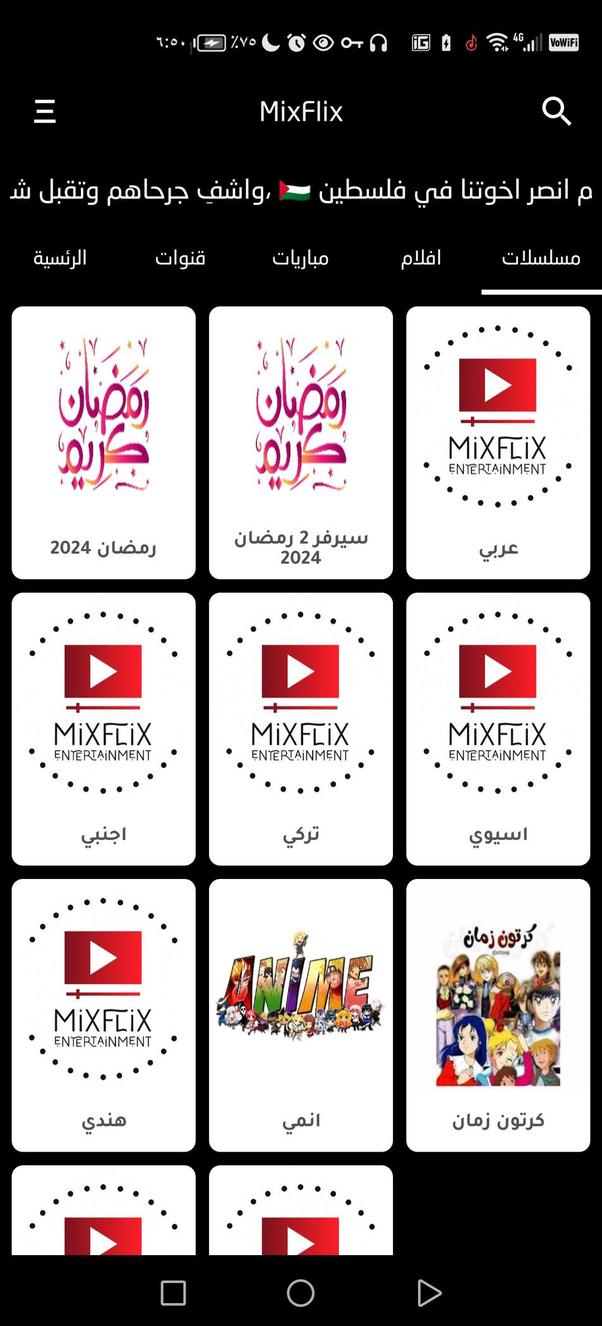
Task: Open the search icon
Action: 556,111
